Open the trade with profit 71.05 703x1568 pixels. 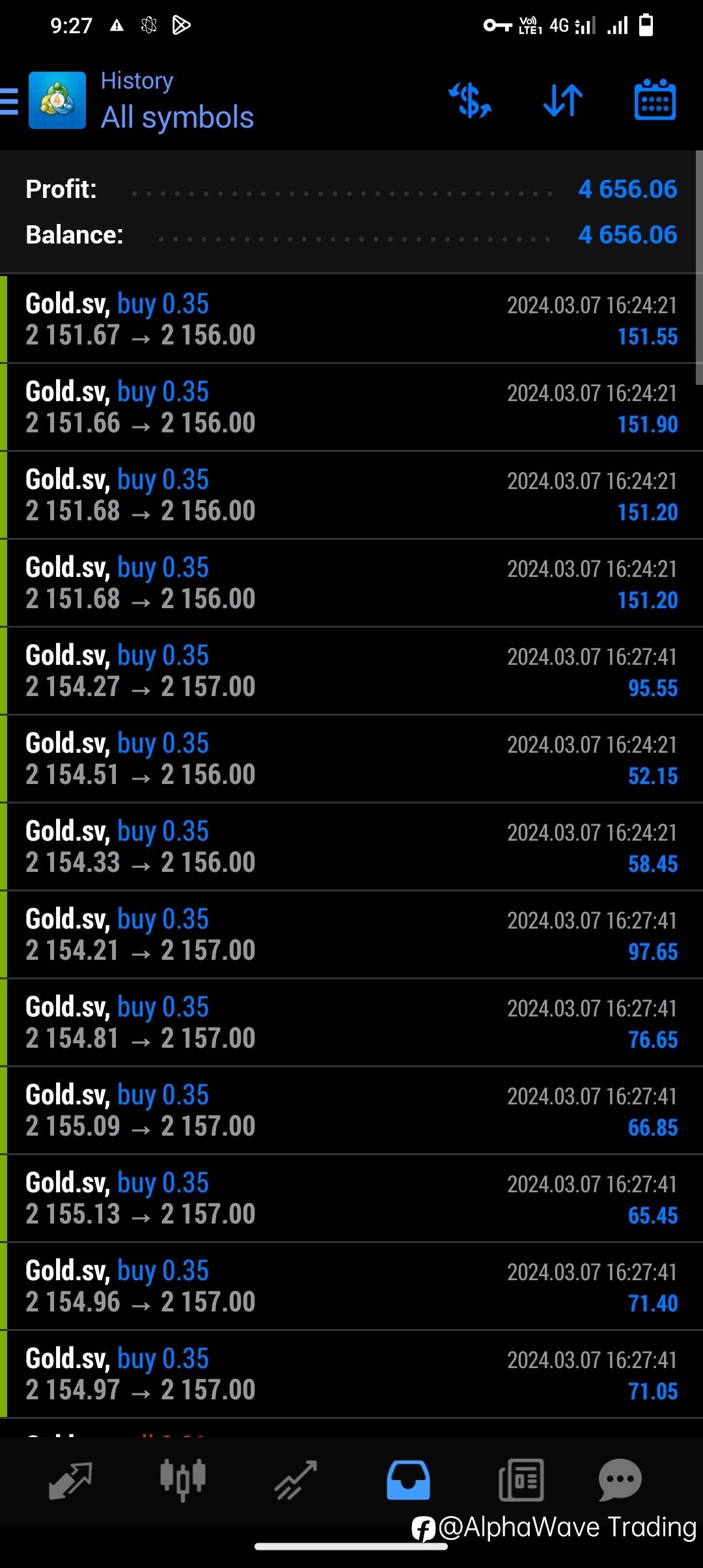point(351,1374)
